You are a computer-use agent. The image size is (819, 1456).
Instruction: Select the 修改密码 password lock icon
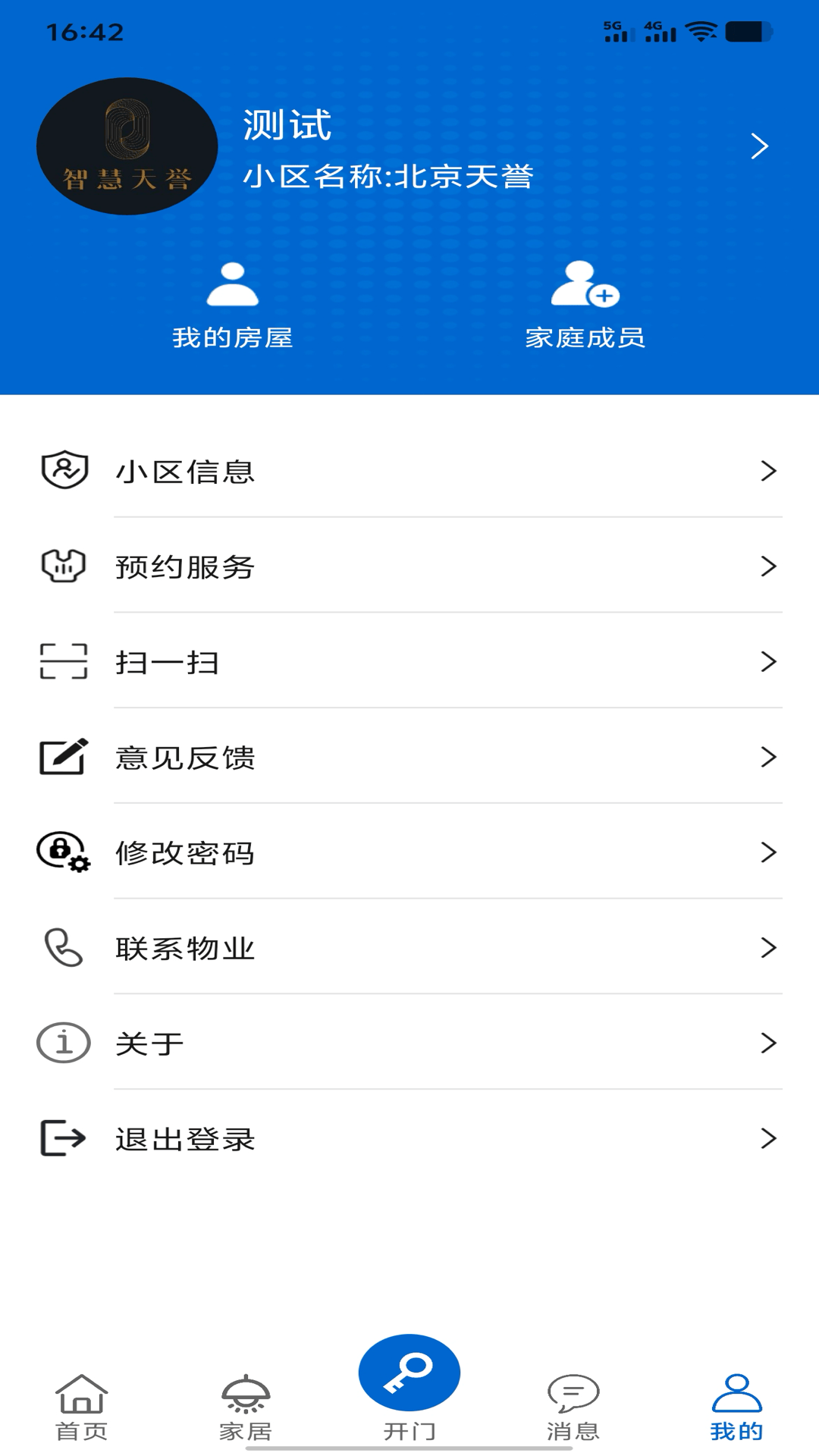coord(61,852)
